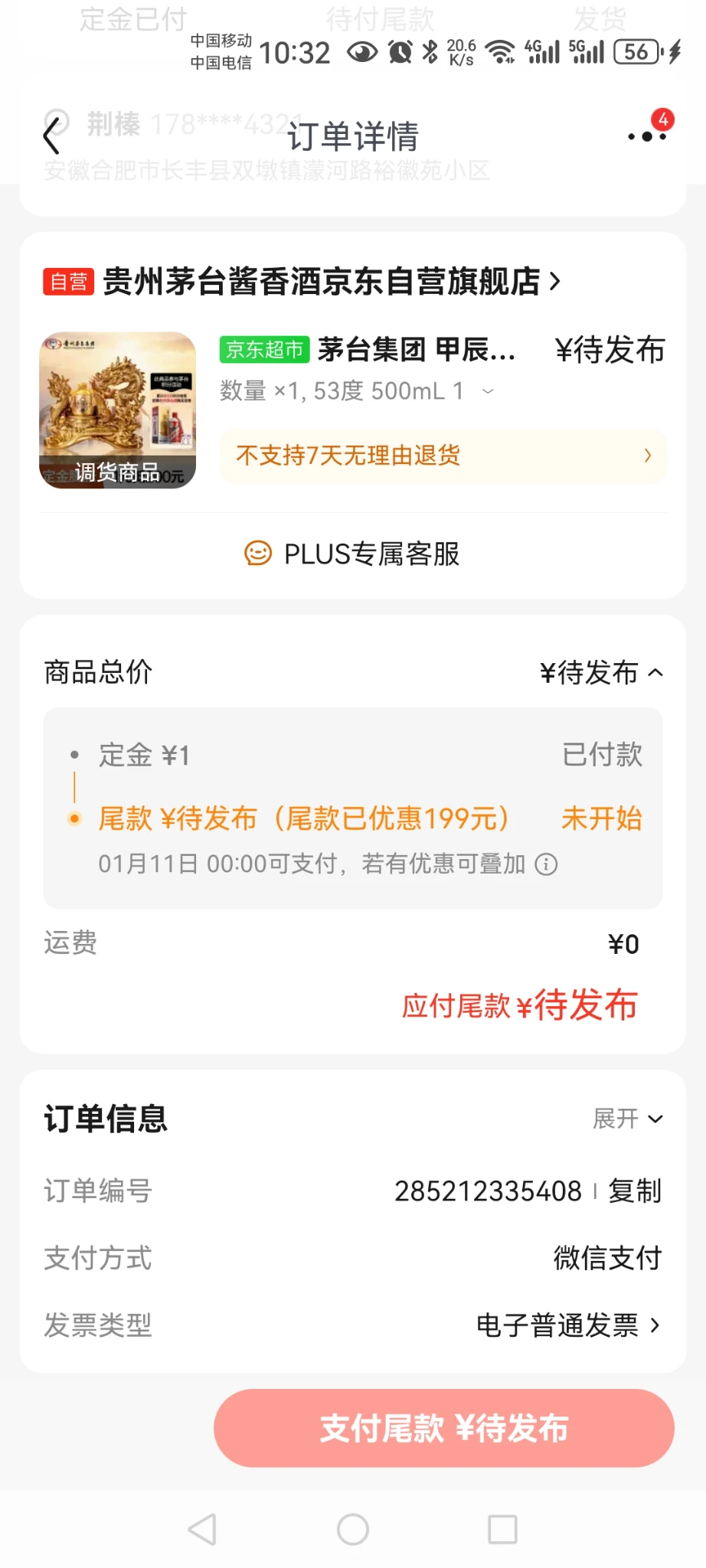Image resolution: width=706 pixels, height=1568 pixels.
Task: Copy the order number via 复制
Action: click(x=635, y=1191)
